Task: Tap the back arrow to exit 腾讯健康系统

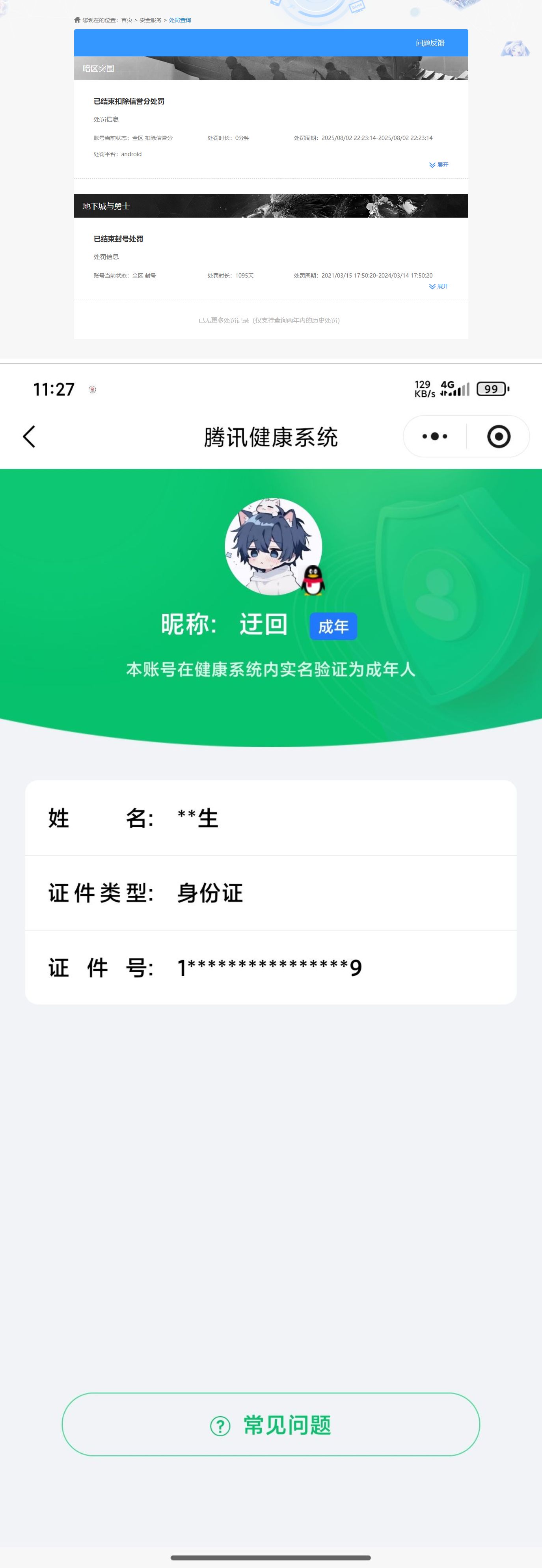Action: coord(29,436)
